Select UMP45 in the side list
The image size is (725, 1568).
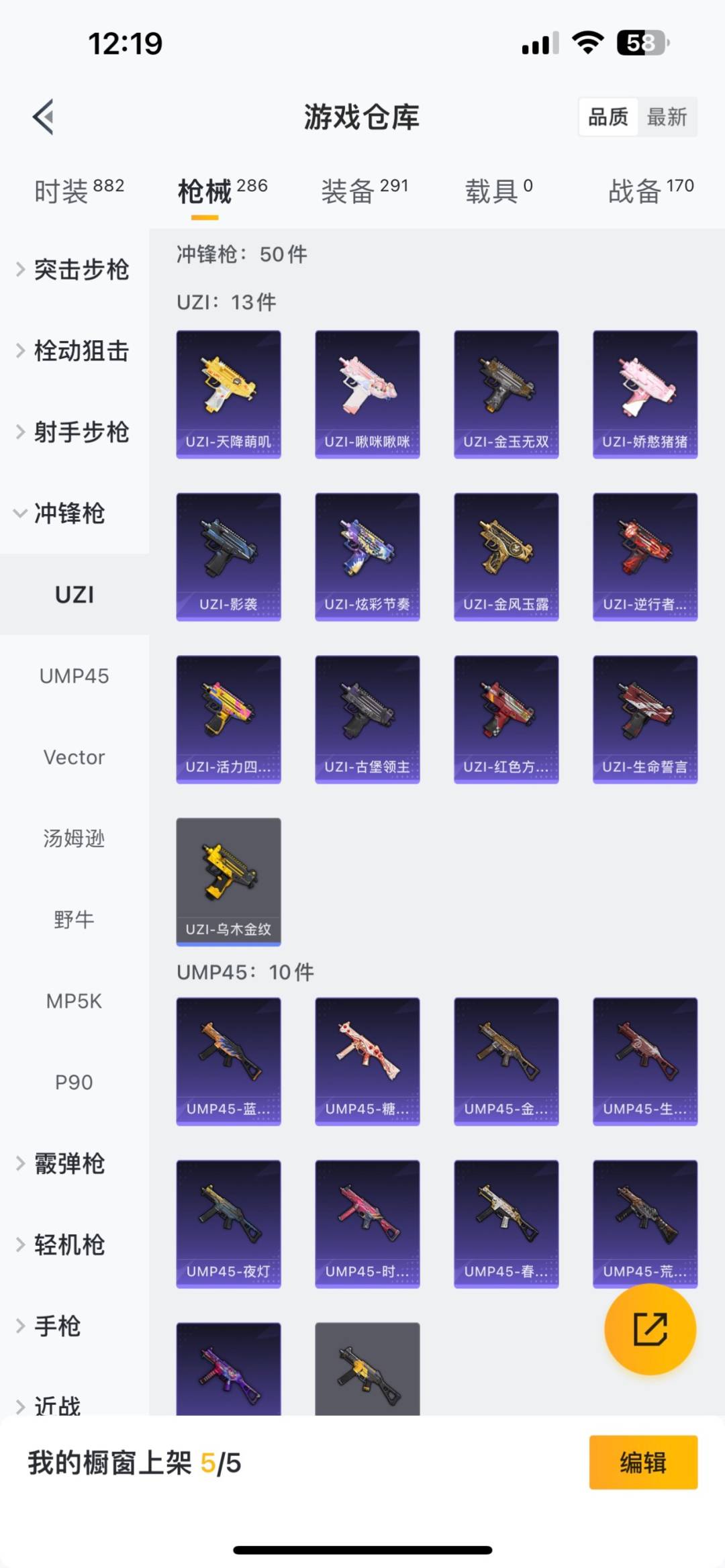74,676
